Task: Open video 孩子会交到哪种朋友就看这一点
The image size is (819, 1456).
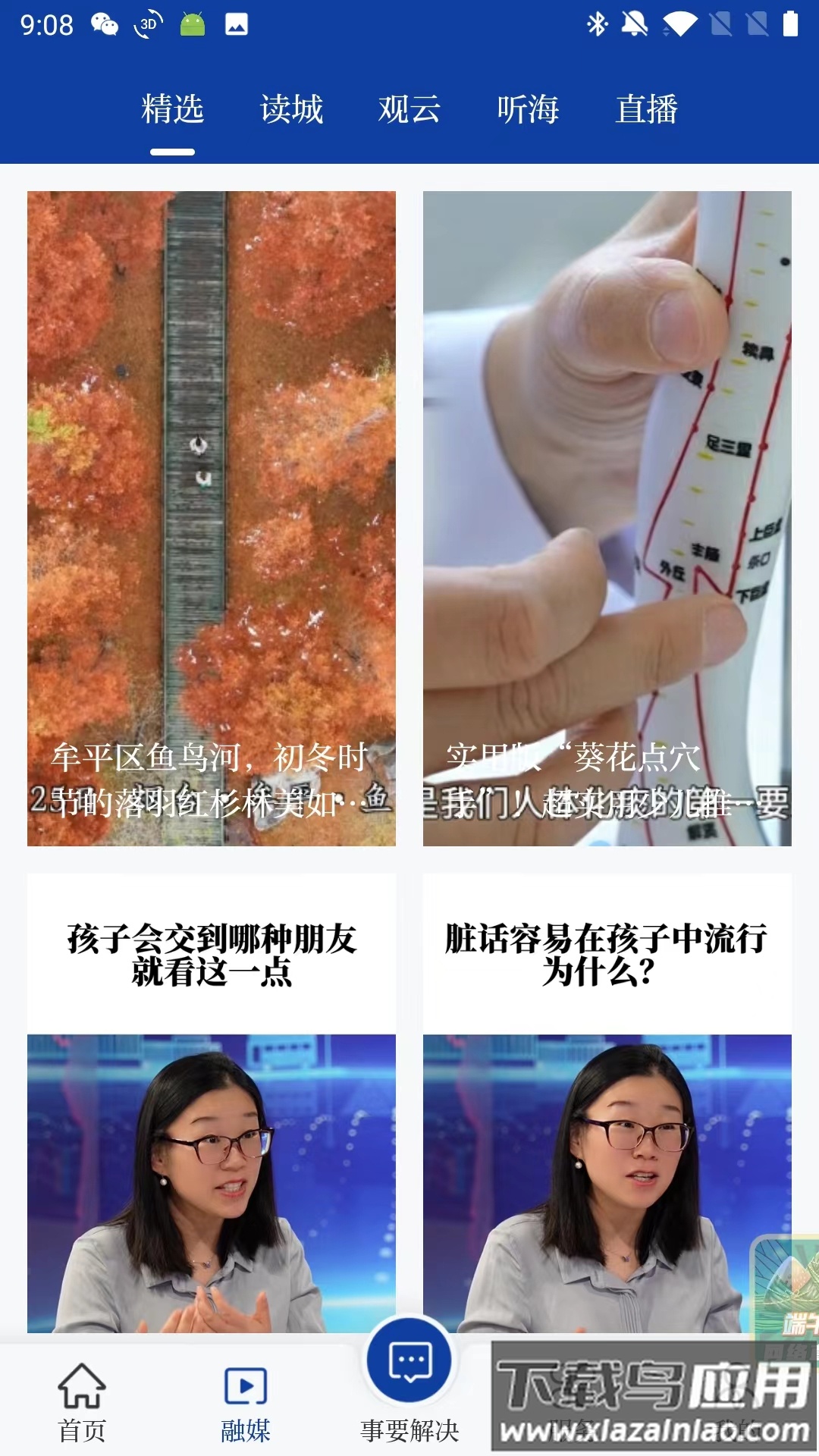Action: tap(211, 1103)
